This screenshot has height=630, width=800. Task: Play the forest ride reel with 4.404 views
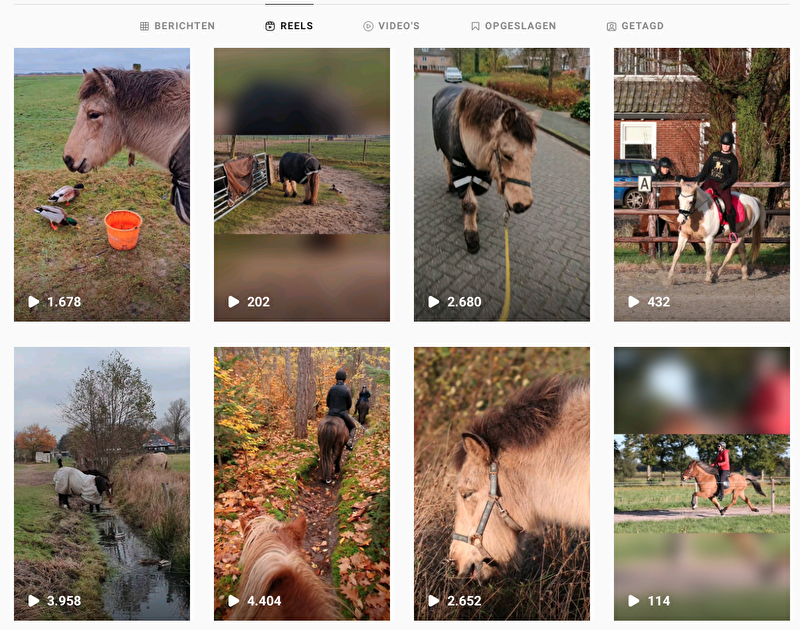tap(302, 484)
